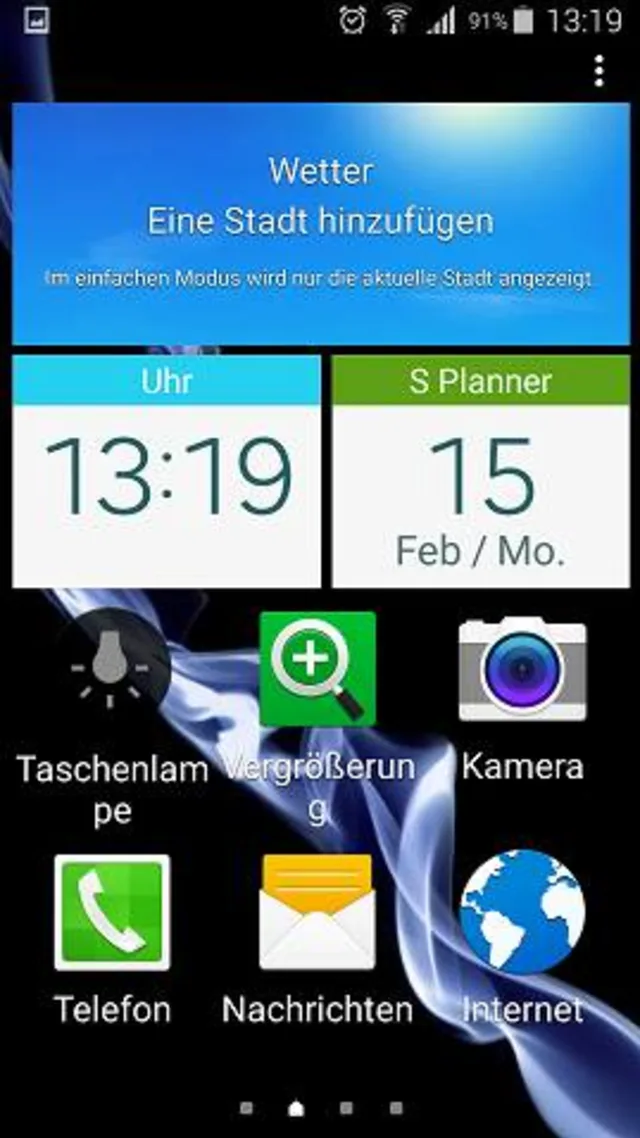The image size is (640, 1138).
Task: Tap the first page indicator dot
Action: pos(247,1108)
